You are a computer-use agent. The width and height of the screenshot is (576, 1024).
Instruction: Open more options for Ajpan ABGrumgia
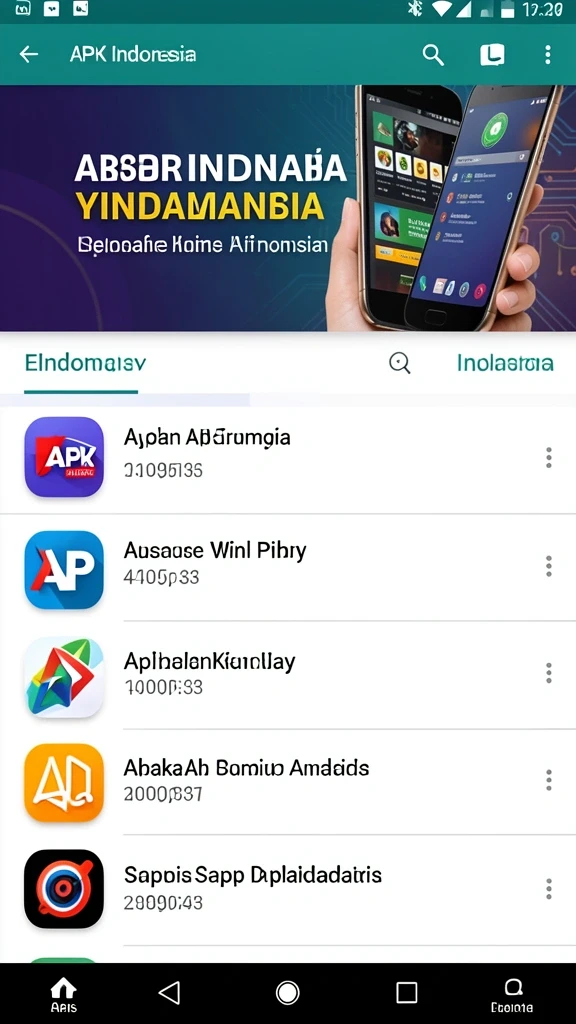tap(549, 458)
